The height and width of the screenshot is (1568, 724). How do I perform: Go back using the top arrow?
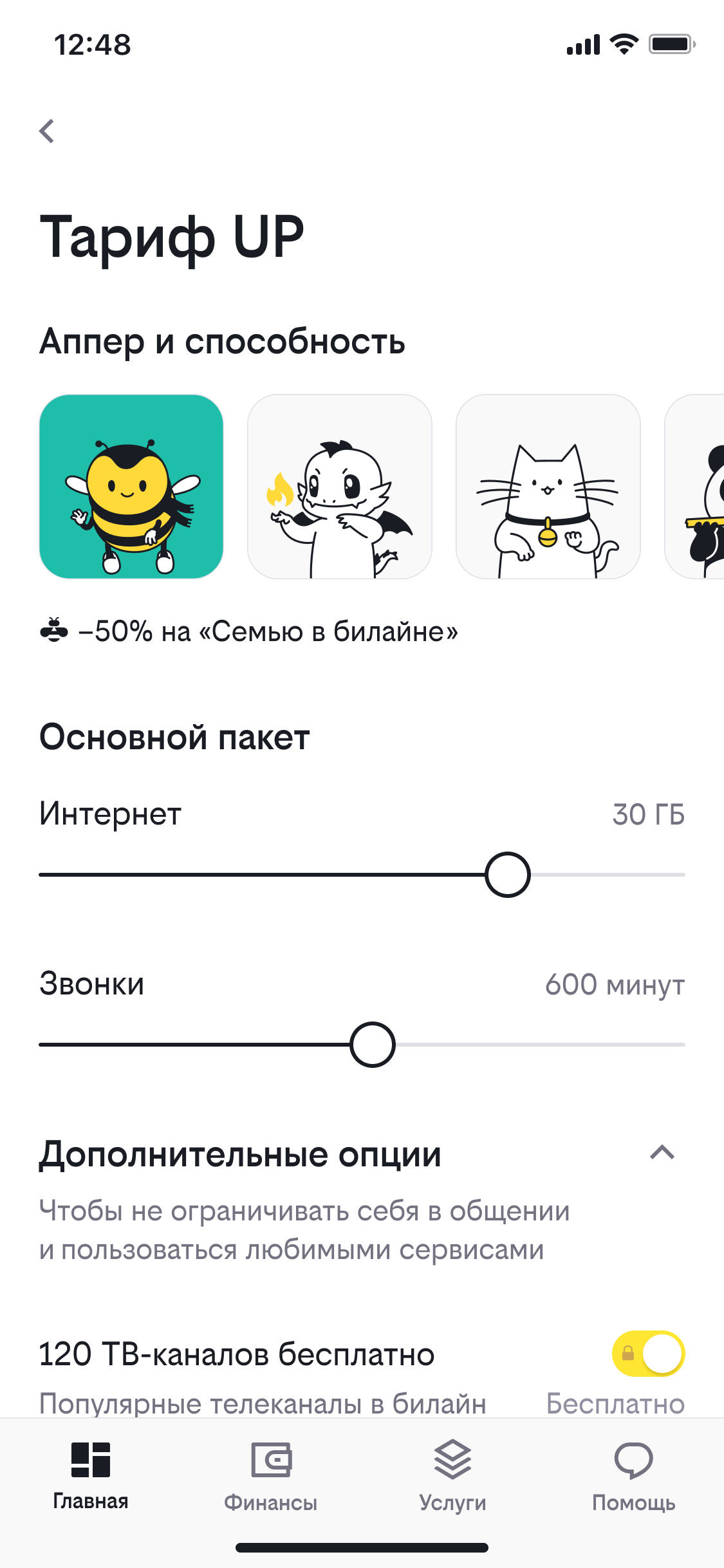(47, 131)
